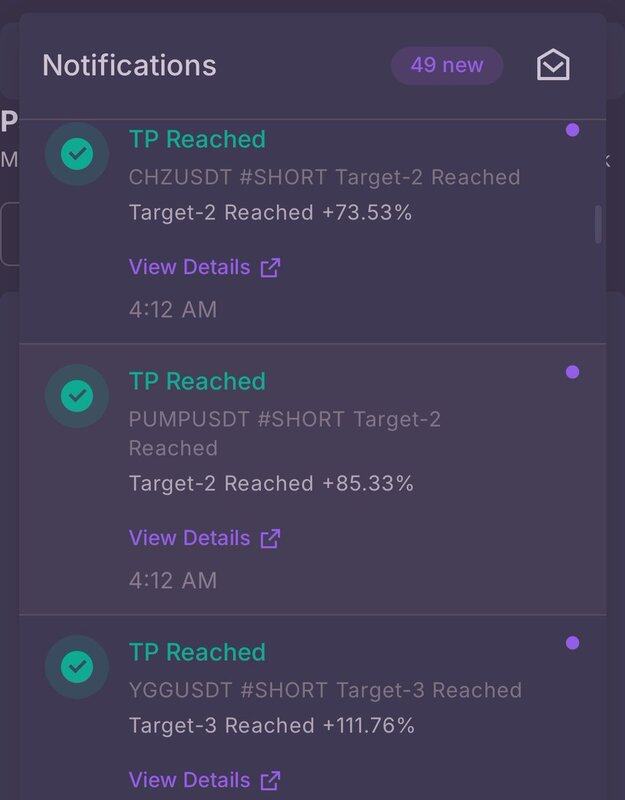The width and height of the screenshot is (625, 800).
Task: Open the CHZUSDT TP Reached notification
Action: [324, 177]
